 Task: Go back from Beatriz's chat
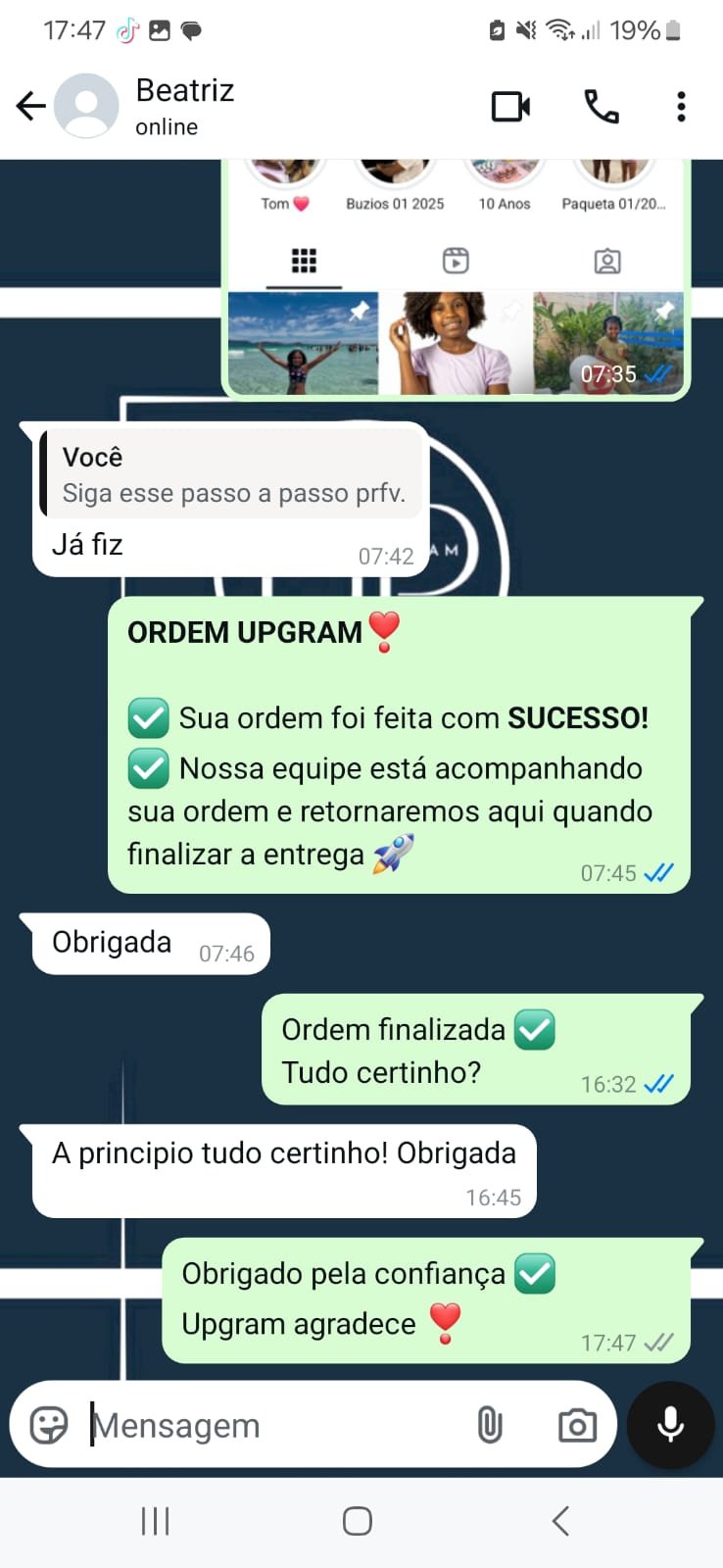(x=31, y=106)
